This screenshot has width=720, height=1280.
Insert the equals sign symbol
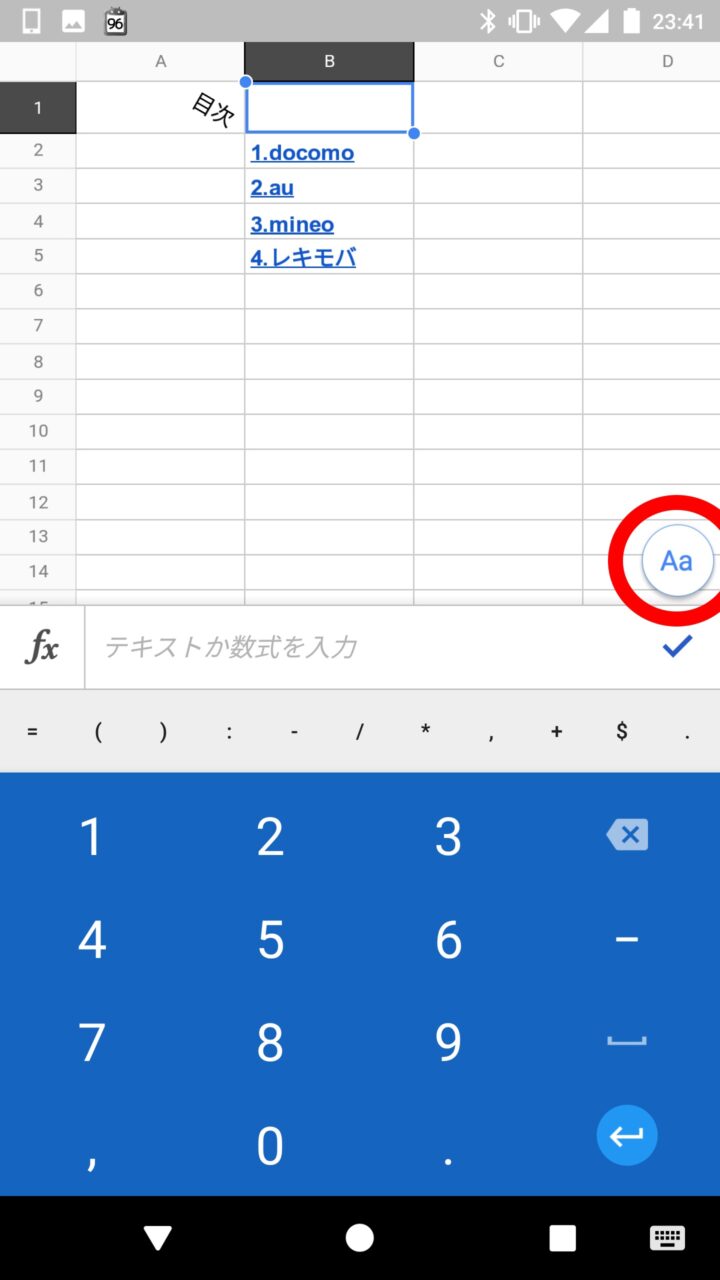click(x=32, y=732)
